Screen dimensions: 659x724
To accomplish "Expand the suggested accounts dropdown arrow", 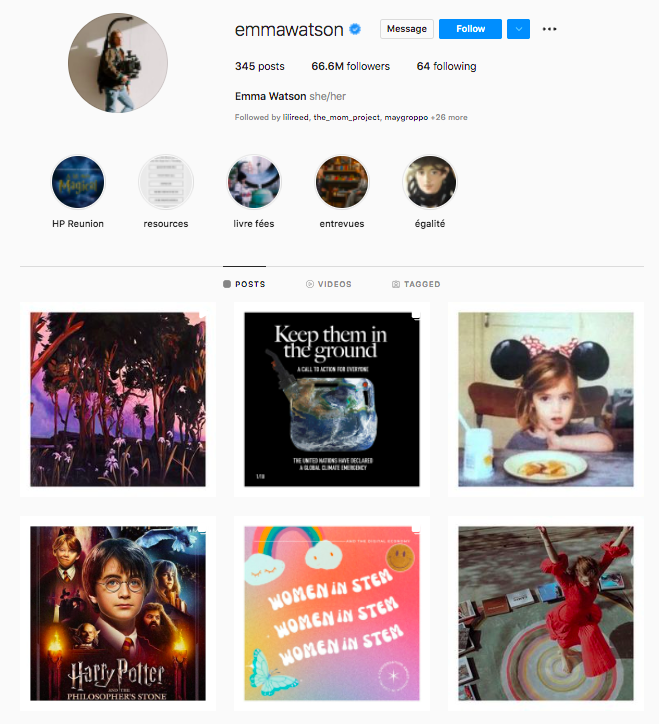I will [x=518, y=29].
